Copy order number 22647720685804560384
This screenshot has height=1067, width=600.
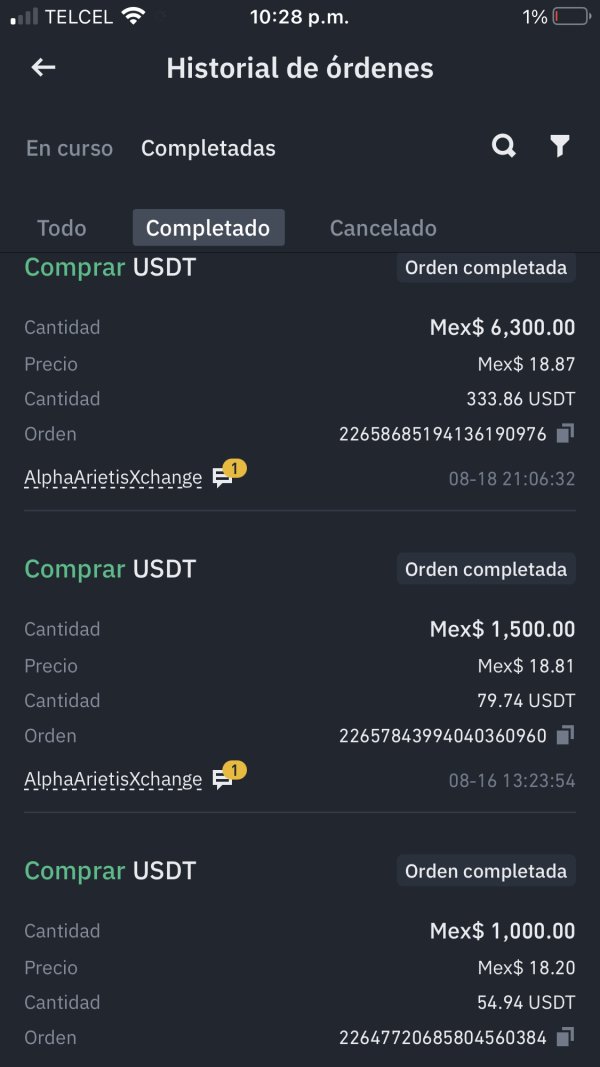pos(565,1037)
